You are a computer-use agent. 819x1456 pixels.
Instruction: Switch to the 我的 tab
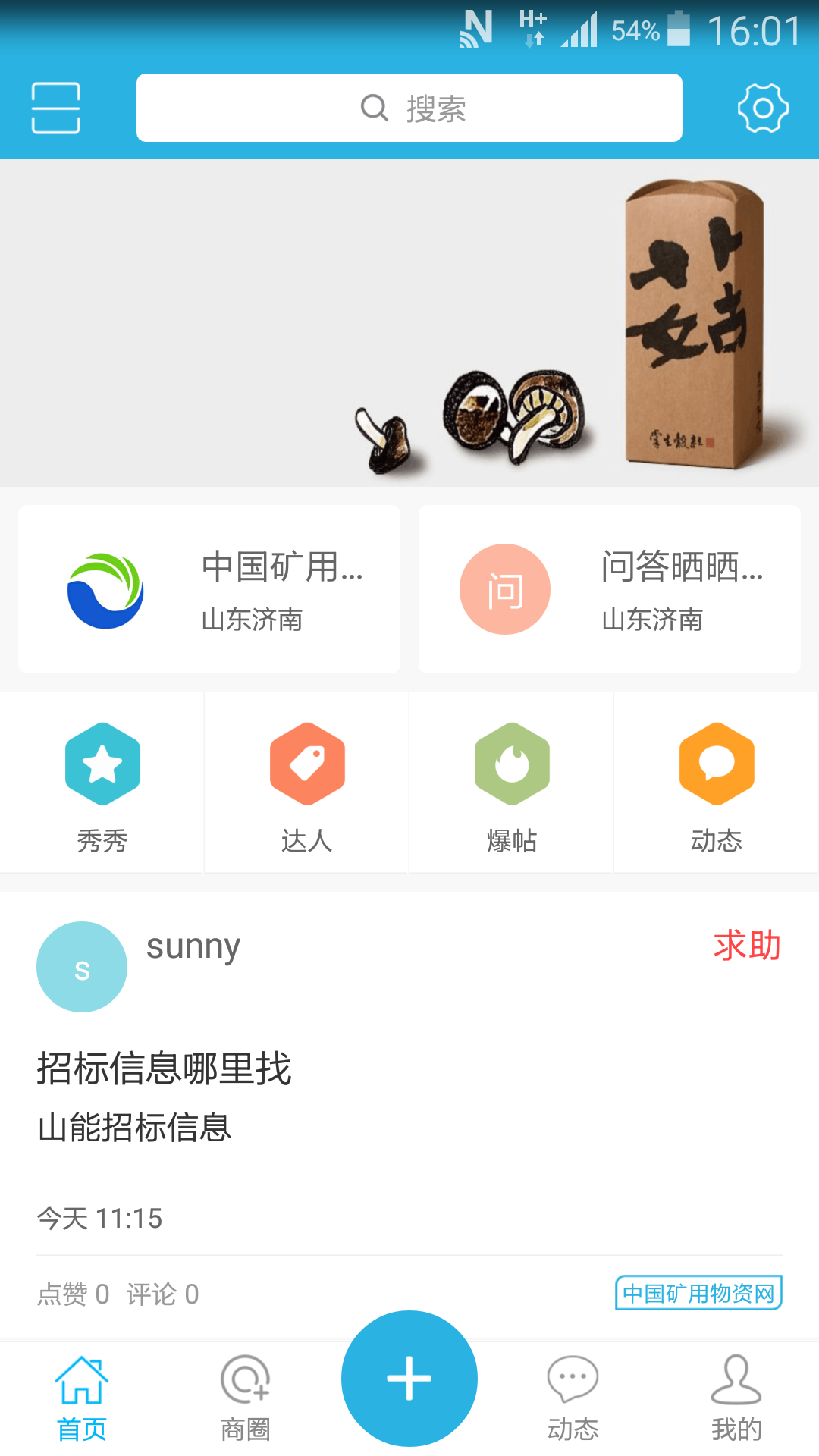point(736,1399)
